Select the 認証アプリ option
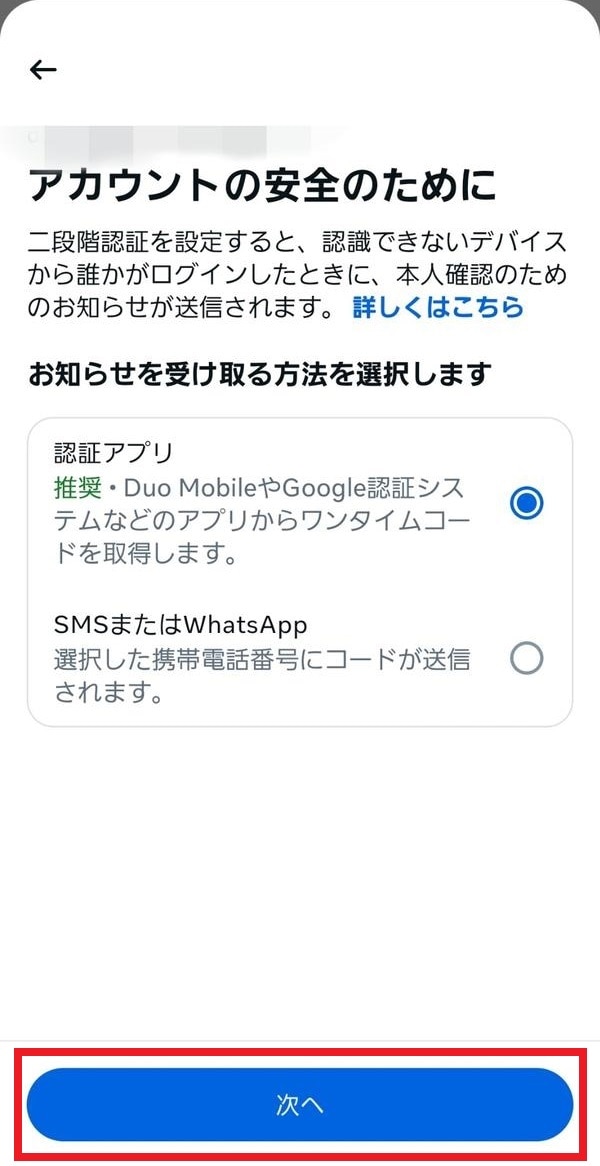Image resolution: width=600 pixels, height=1166 pixels. pos(525,503)
